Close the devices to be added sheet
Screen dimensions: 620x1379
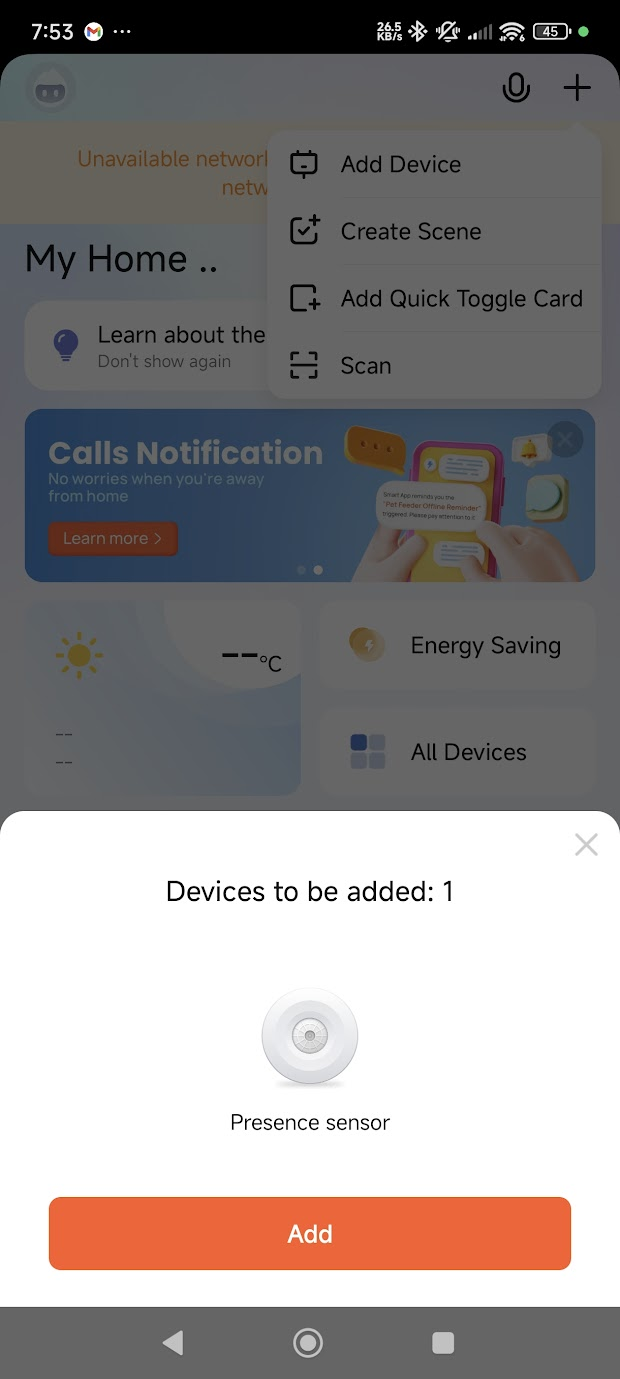(586, 845)
